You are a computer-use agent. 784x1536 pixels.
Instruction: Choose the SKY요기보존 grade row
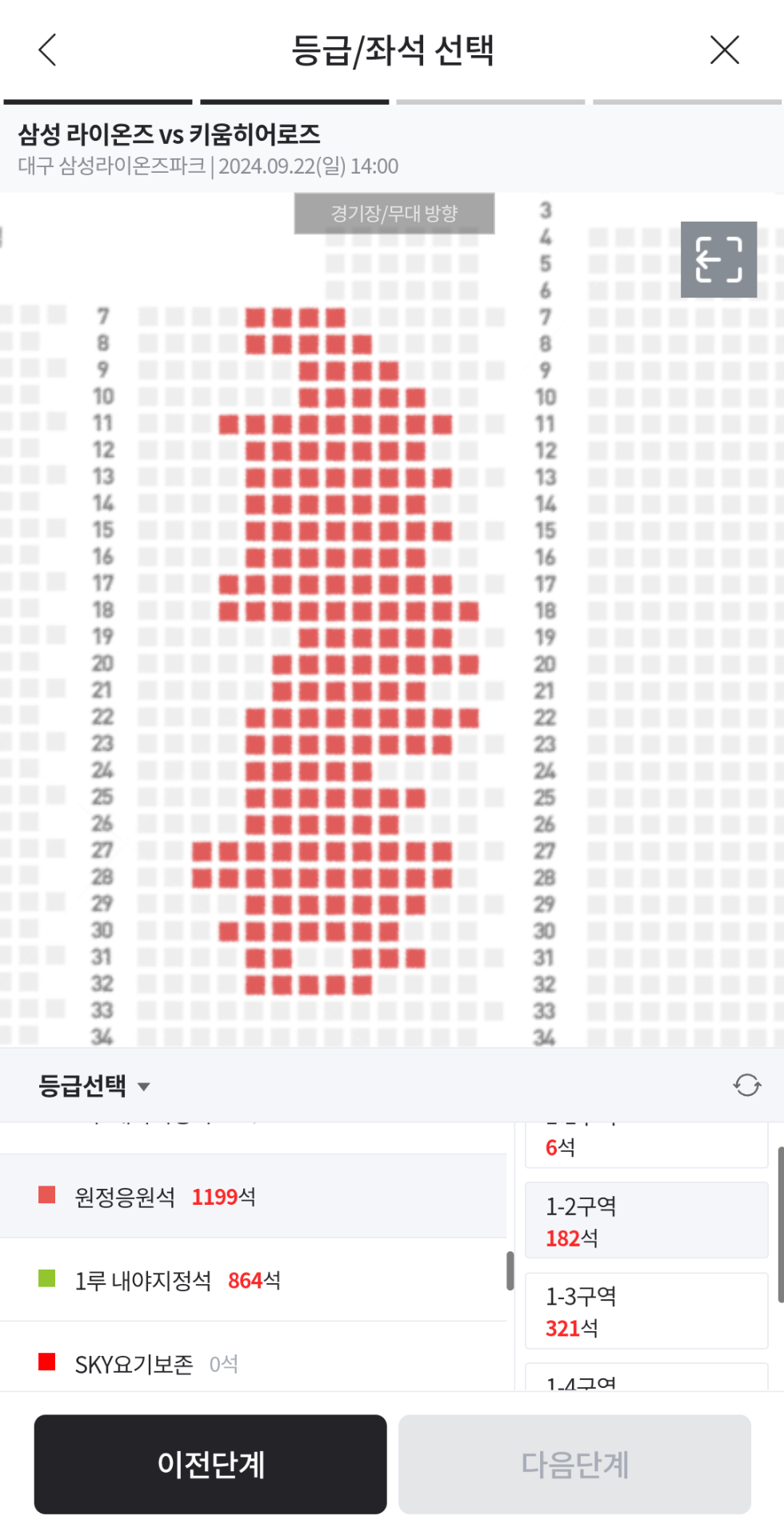[x=252, y=1363]
